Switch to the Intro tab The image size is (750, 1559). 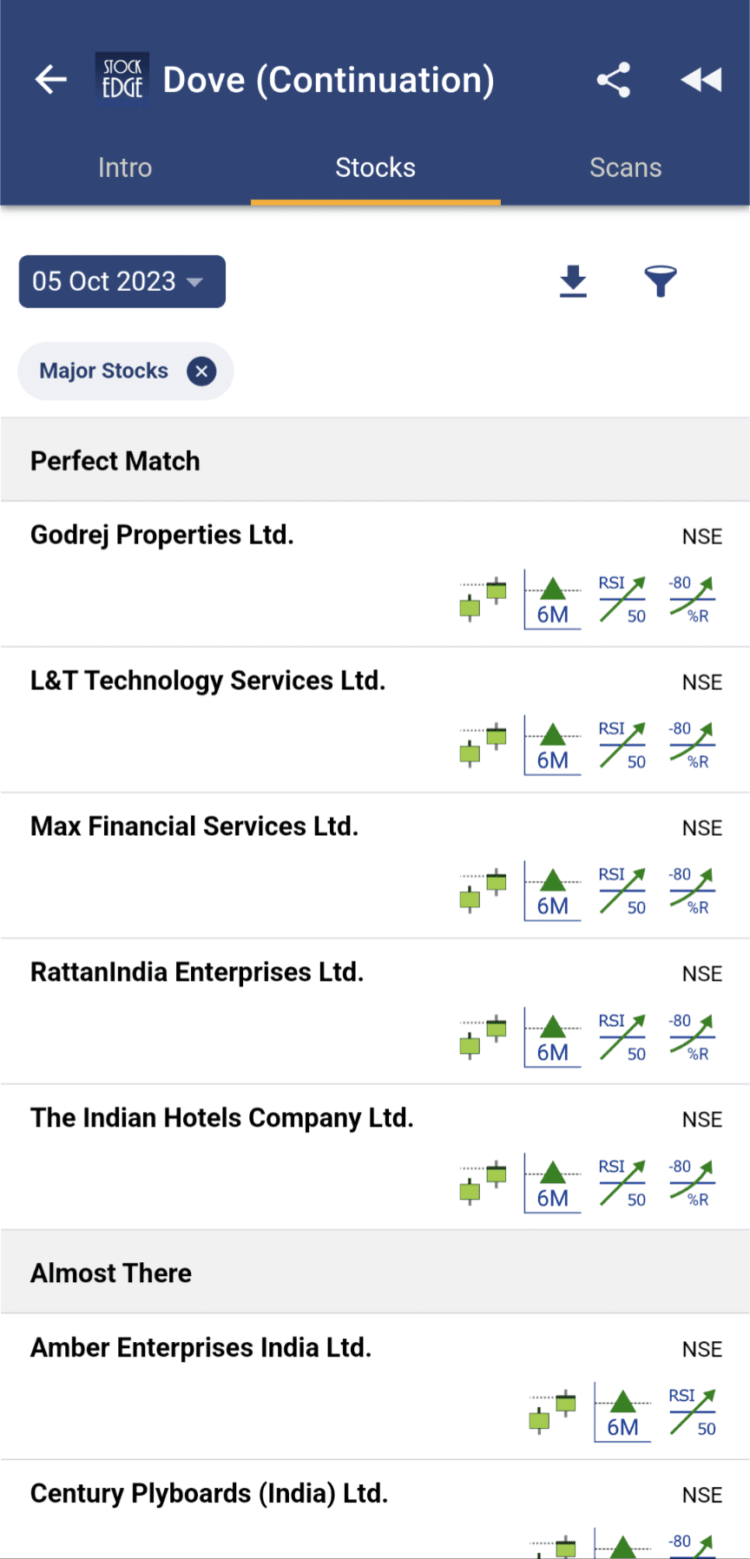pos(125,167)
